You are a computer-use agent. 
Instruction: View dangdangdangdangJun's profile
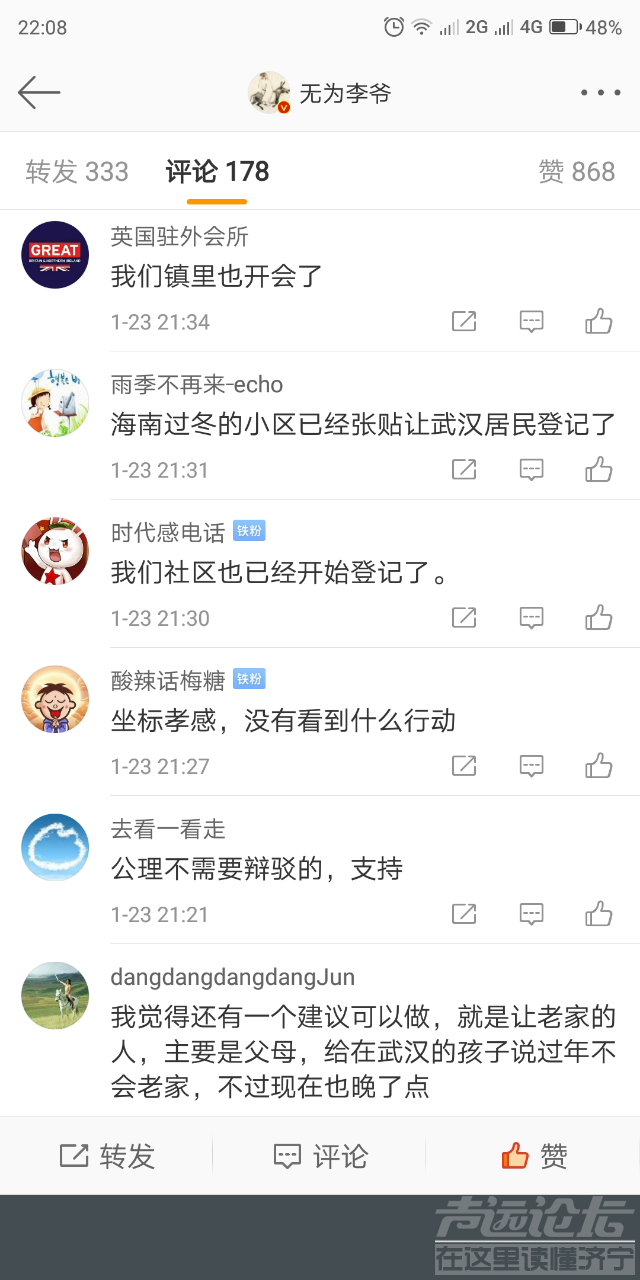point(55,995)
